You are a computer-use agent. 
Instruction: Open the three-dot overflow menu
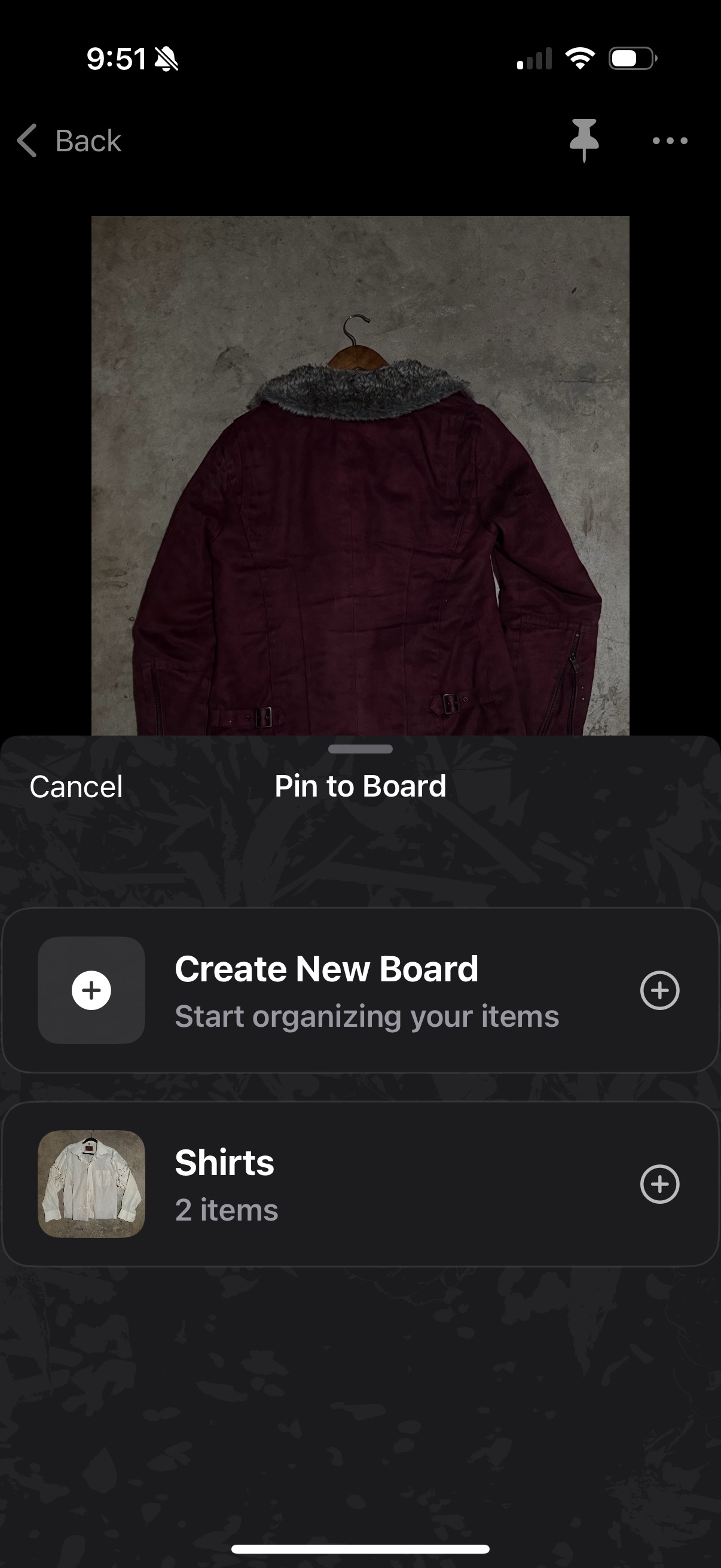(x=669, y=141)
